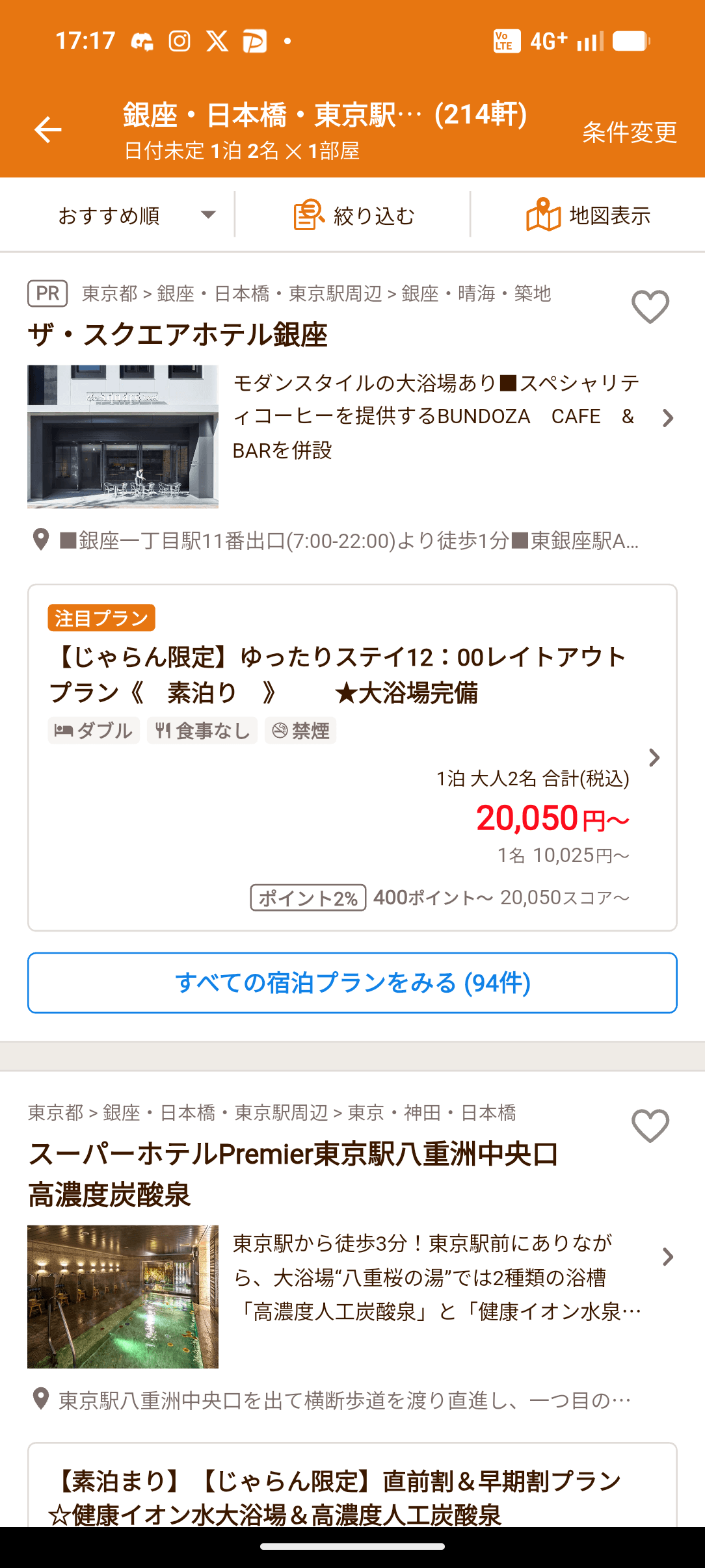Open the 直前割＆早期割プラン plan card
The height and width of the screenshot is (1568, 705).
pyautogui.click(x=352, y=1495)
